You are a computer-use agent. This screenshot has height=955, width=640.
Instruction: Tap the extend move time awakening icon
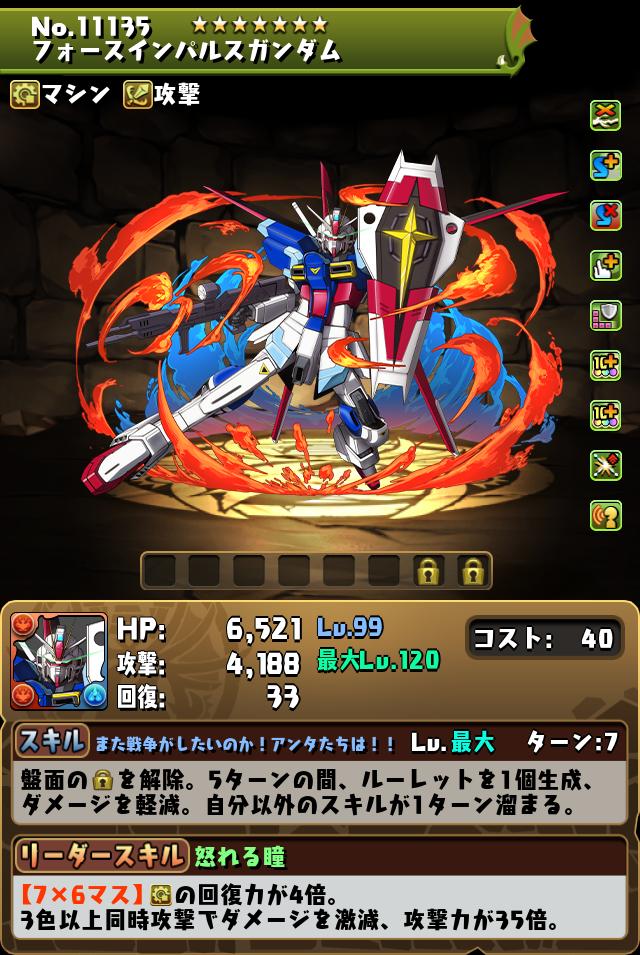(606, 265)
